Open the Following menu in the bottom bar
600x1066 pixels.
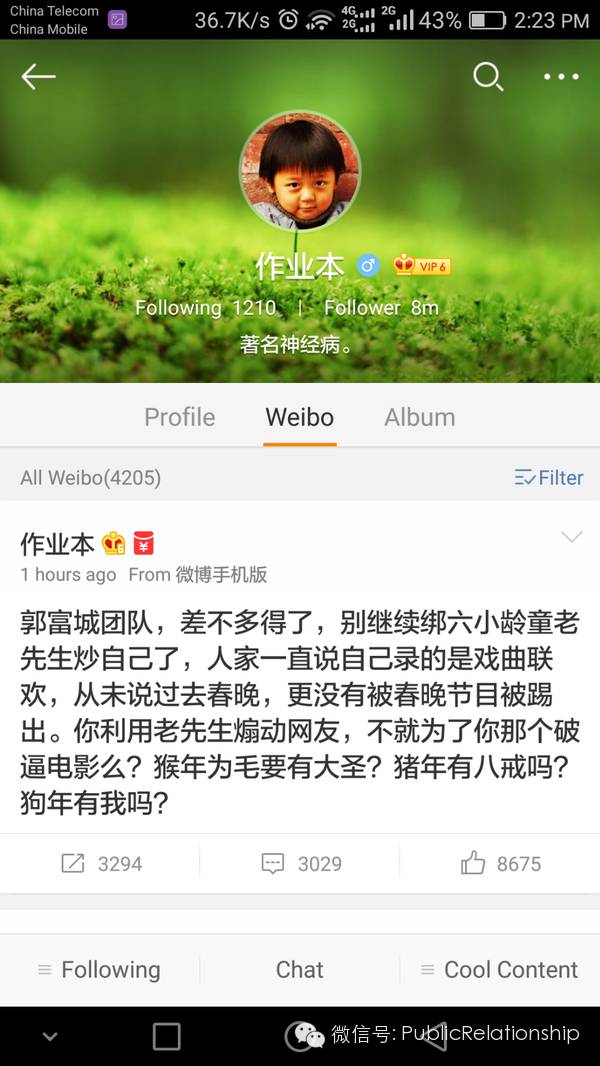[x=99, y=970]
